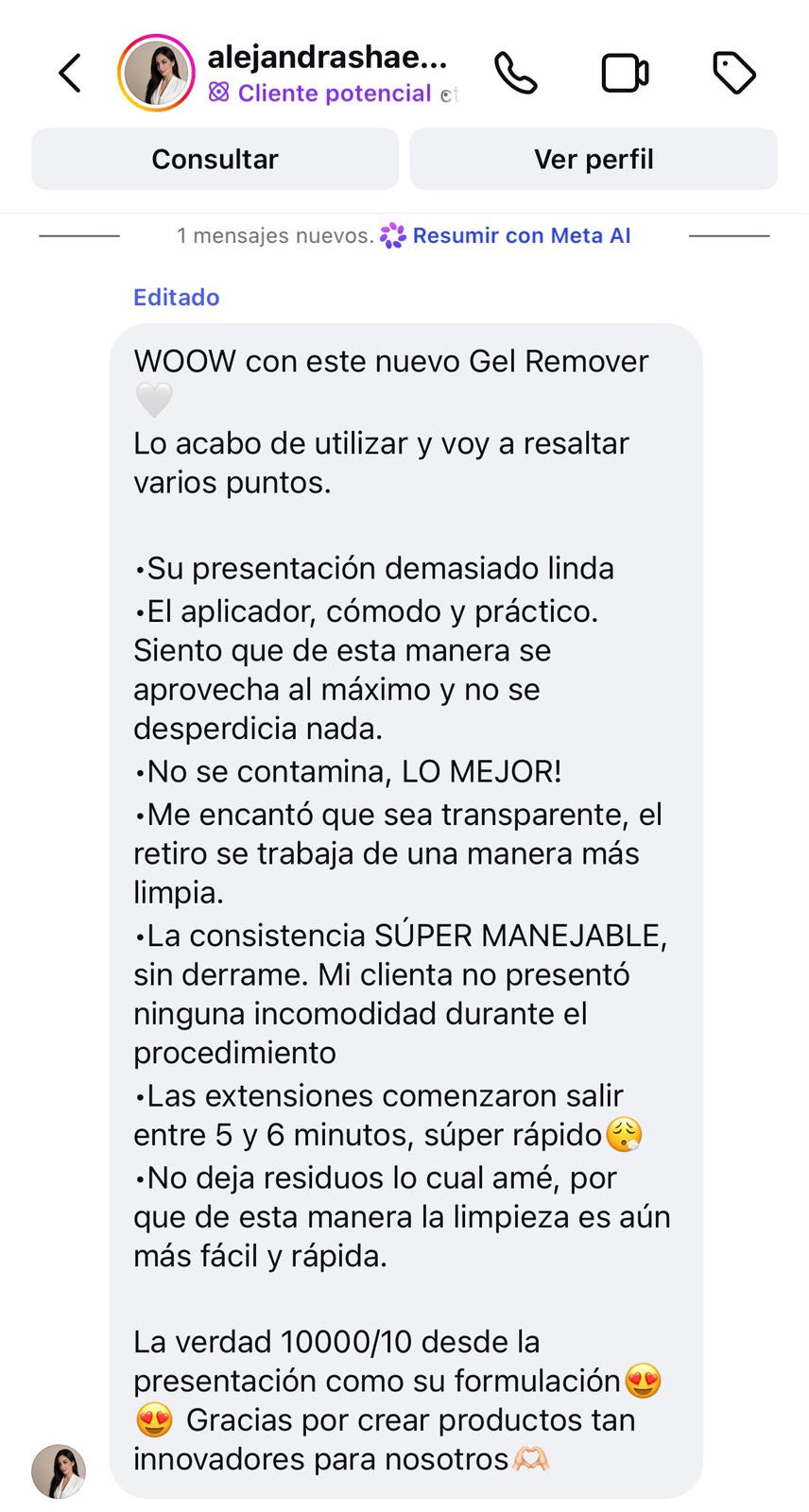Tap the Consultar button

click(x=215, y=159)
